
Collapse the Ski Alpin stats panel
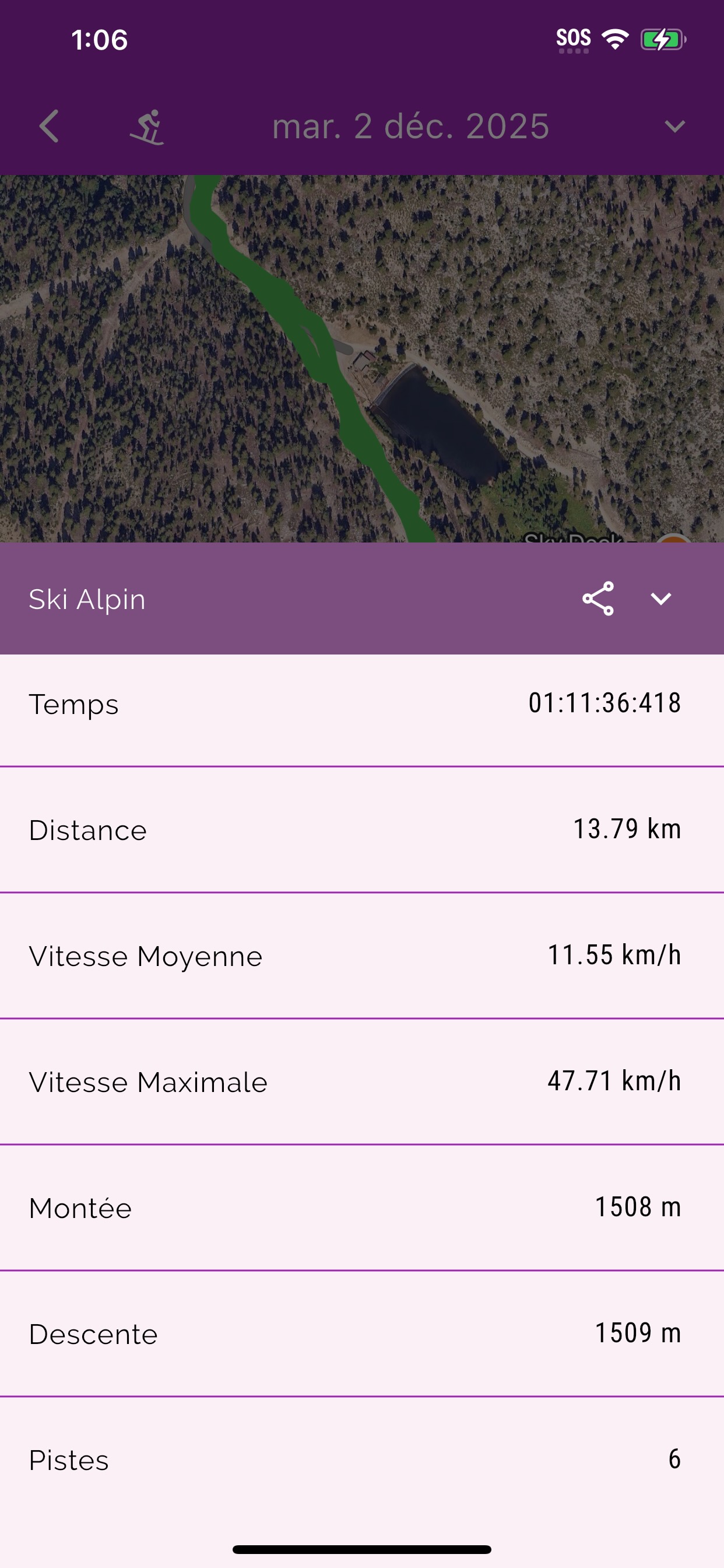click(660, 599)
